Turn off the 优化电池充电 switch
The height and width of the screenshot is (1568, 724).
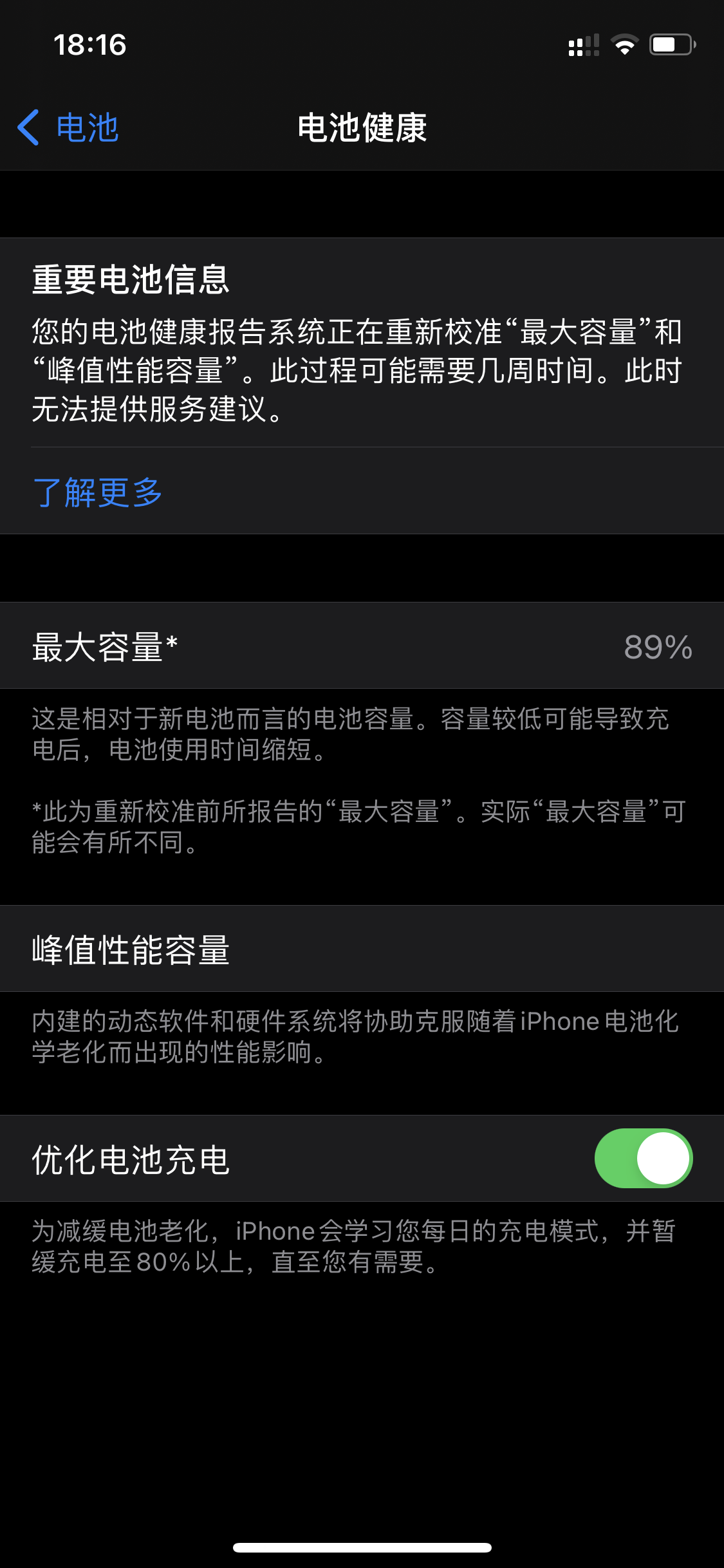[x=643, y=1158]
